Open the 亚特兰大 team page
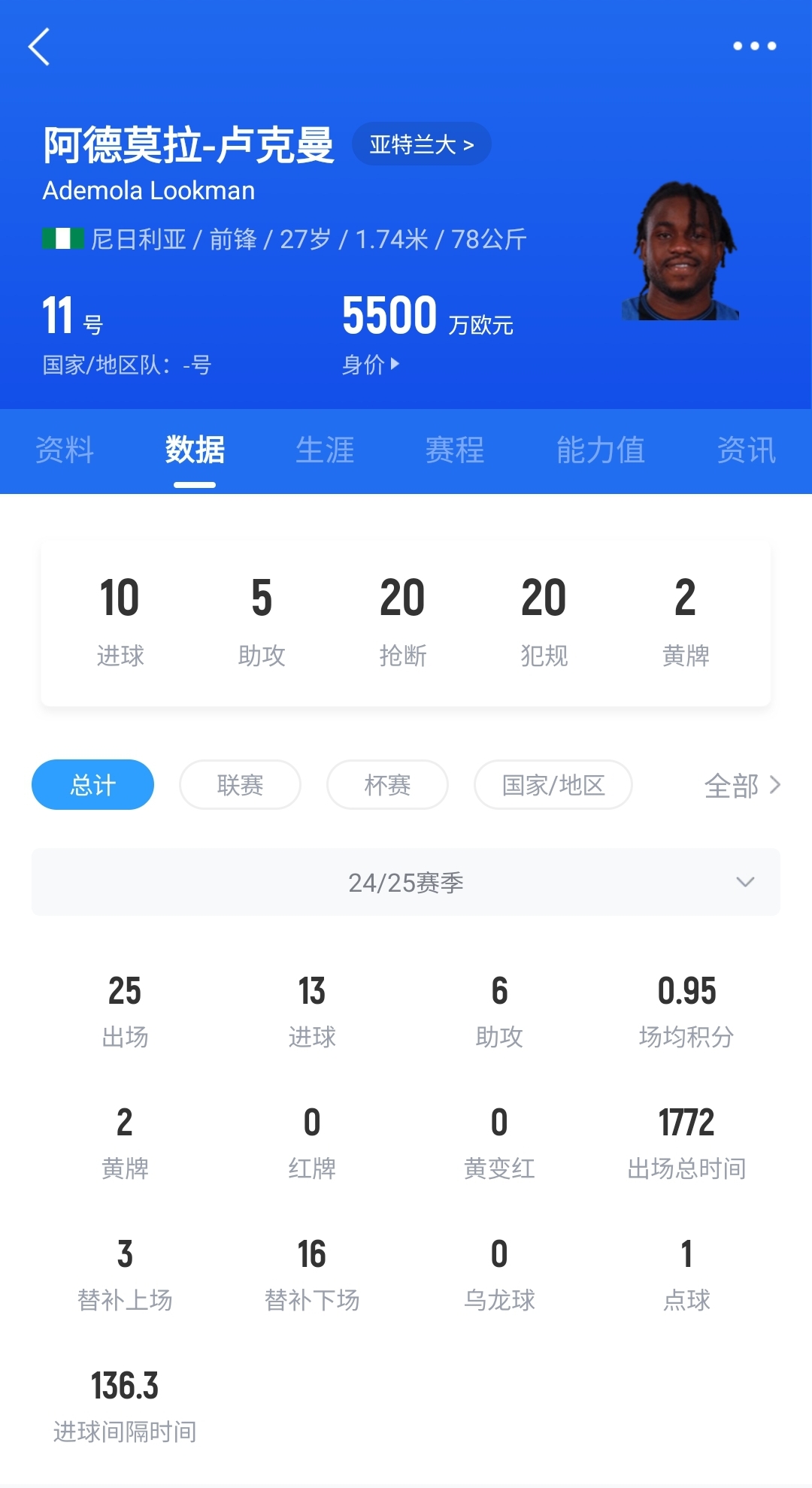The image size is (812, 1488). click(421, 144)
